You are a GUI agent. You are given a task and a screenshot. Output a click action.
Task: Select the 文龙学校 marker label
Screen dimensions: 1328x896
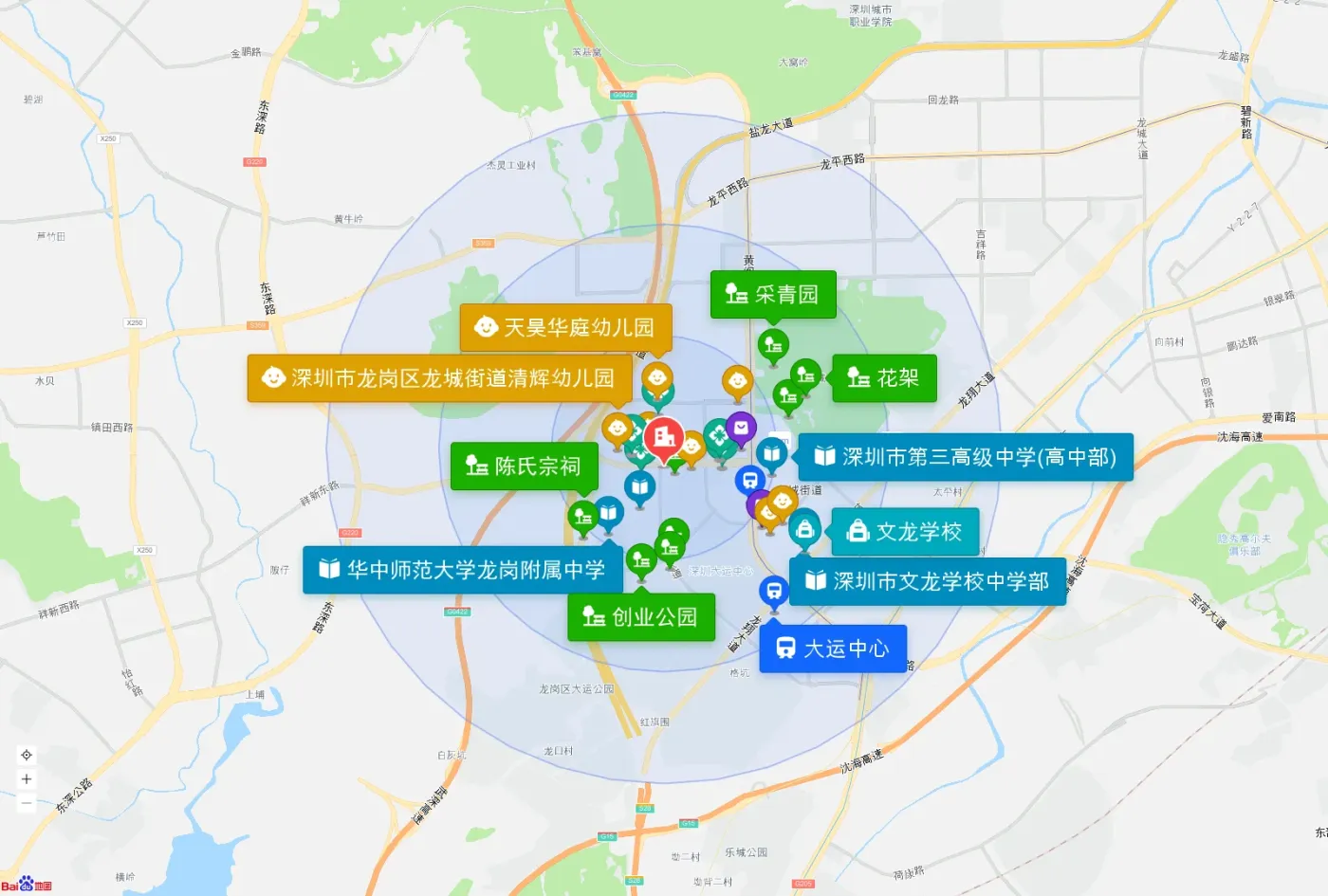click(905, 532)
